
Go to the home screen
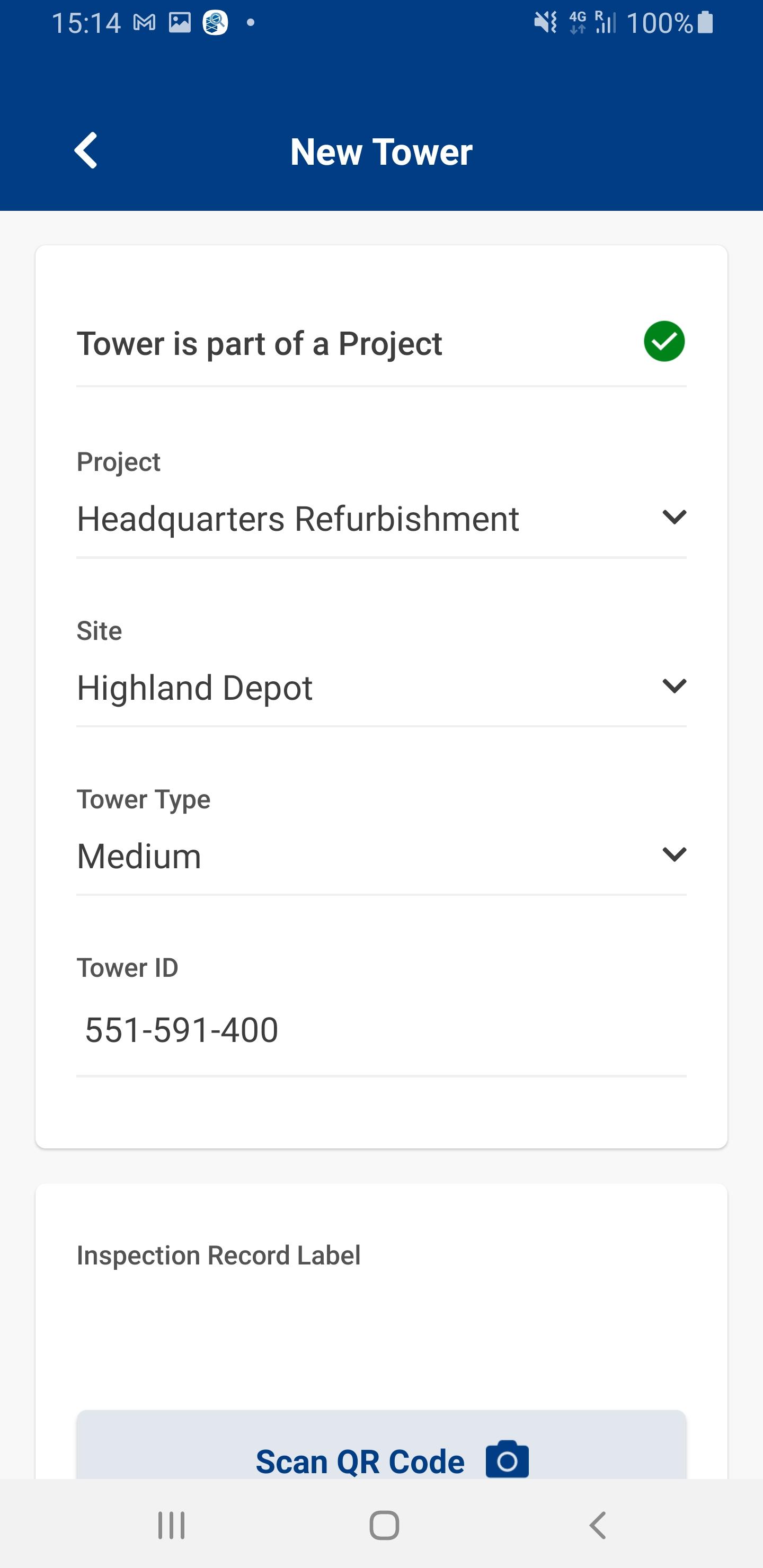[x=384, y=1526]
